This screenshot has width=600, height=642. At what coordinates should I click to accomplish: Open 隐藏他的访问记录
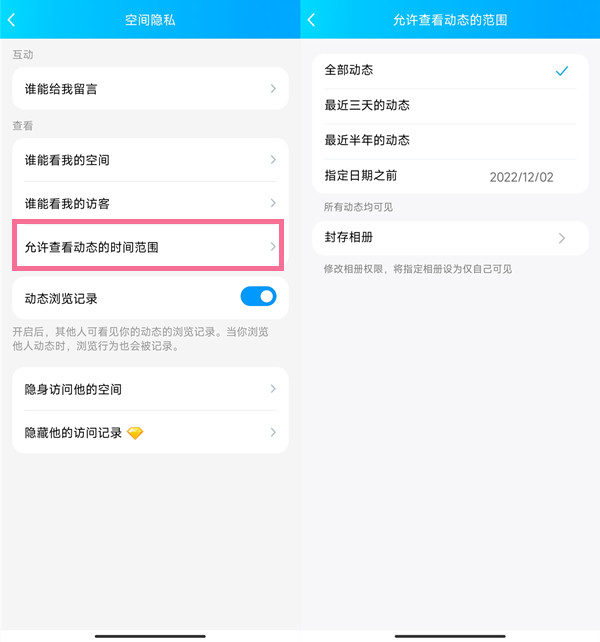point(150,432)
